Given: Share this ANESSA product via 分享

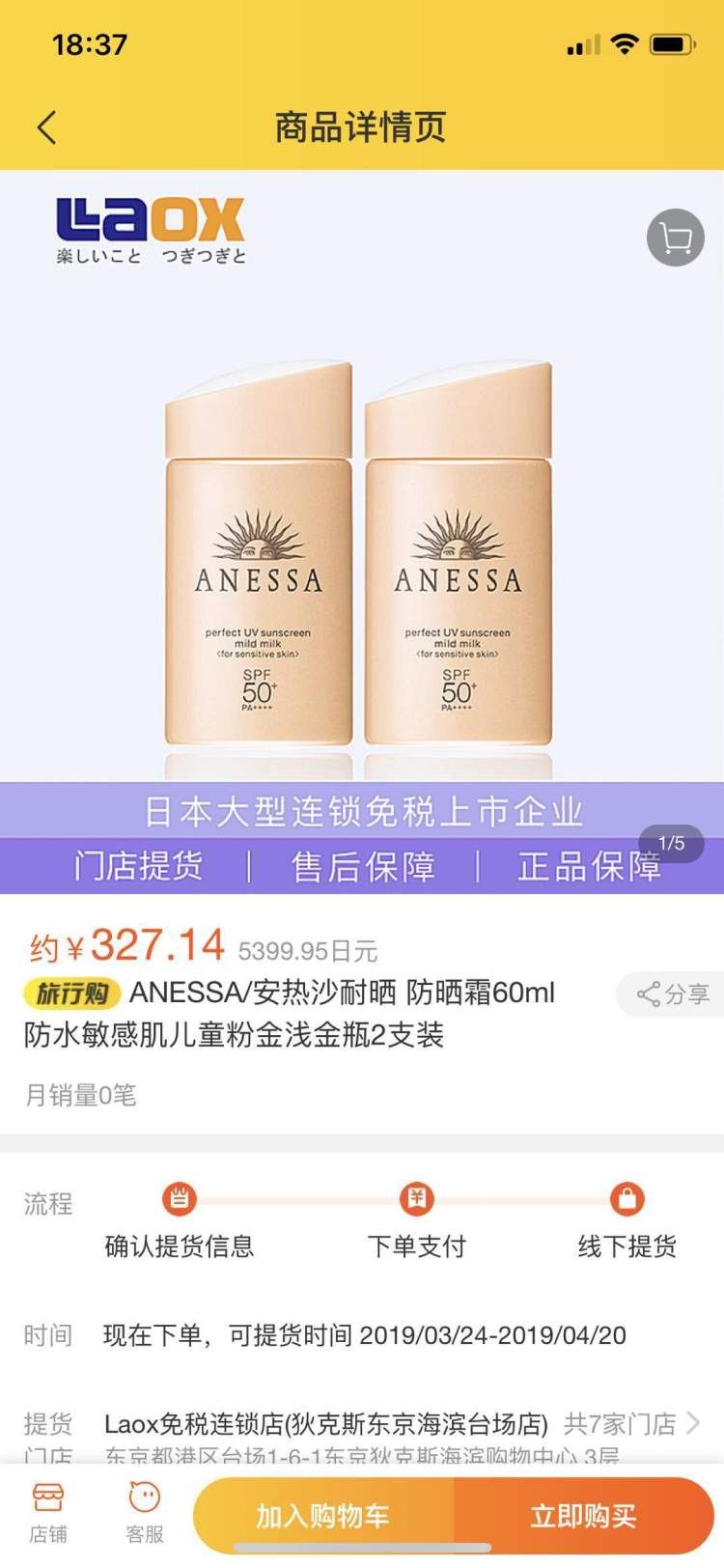Looking at the screenshot, I should pos(674,994).
